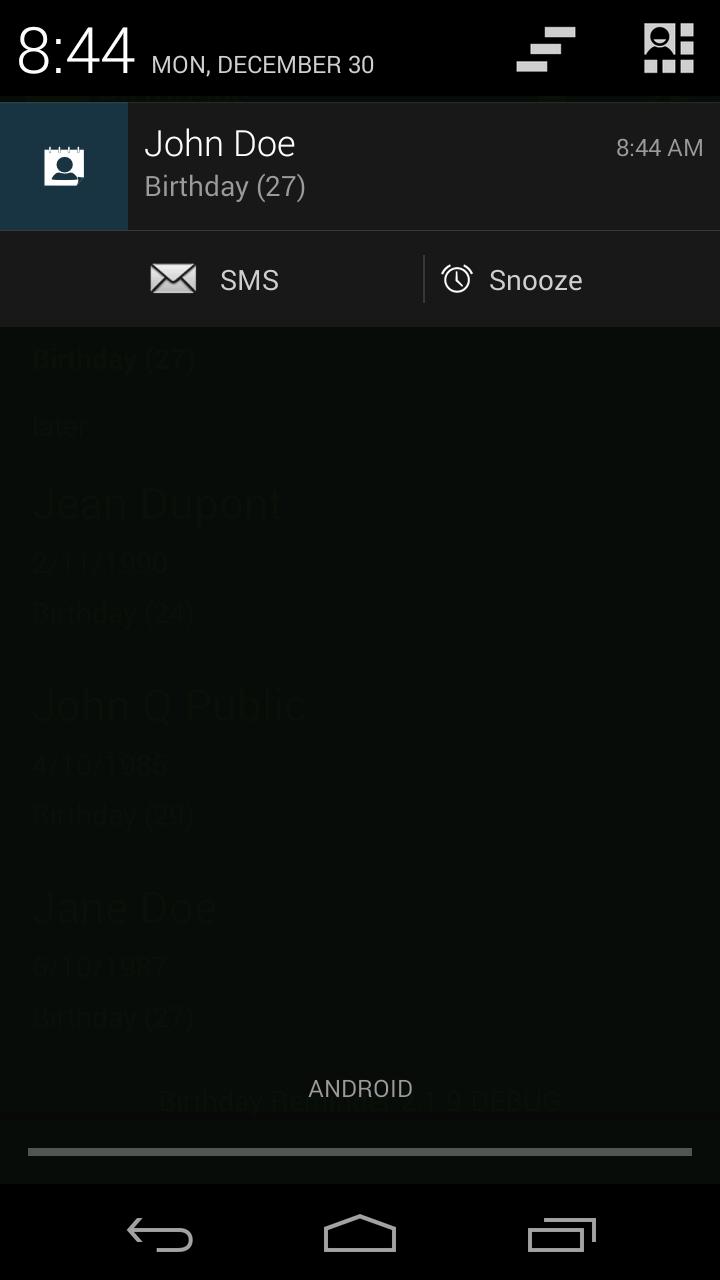Open quick settings panel

pos(668,49)
